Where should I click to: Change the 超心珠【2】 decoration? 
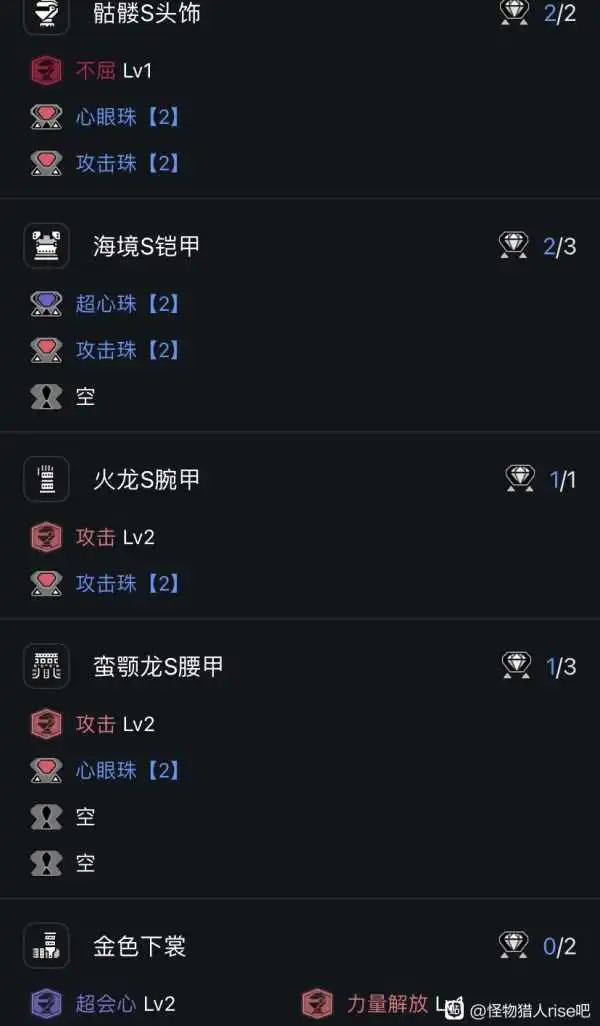click(x=127, y=304)
